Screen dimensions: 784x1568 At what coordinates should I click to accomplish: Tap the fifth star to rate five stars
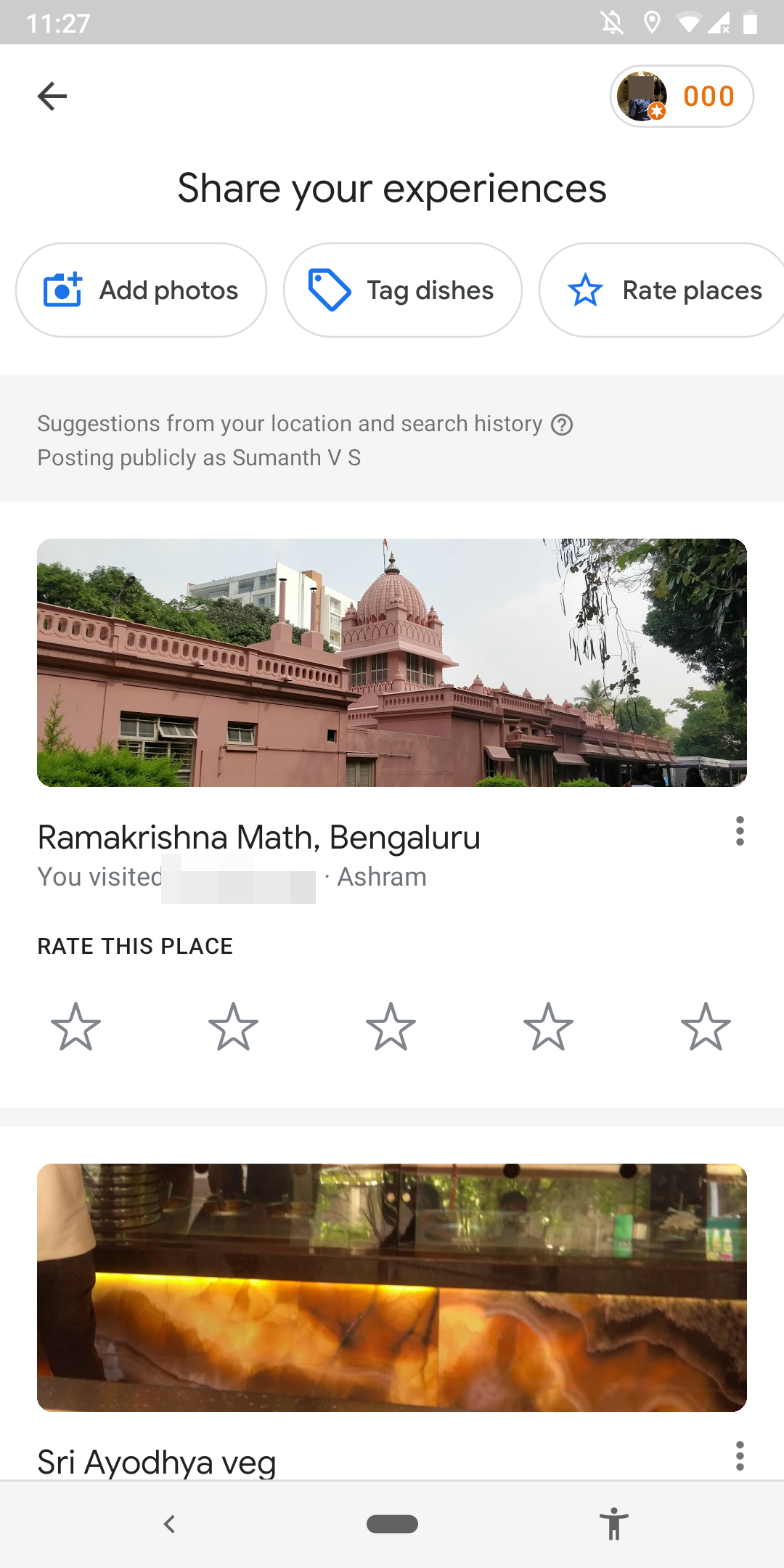click(x=706, y=1026)
